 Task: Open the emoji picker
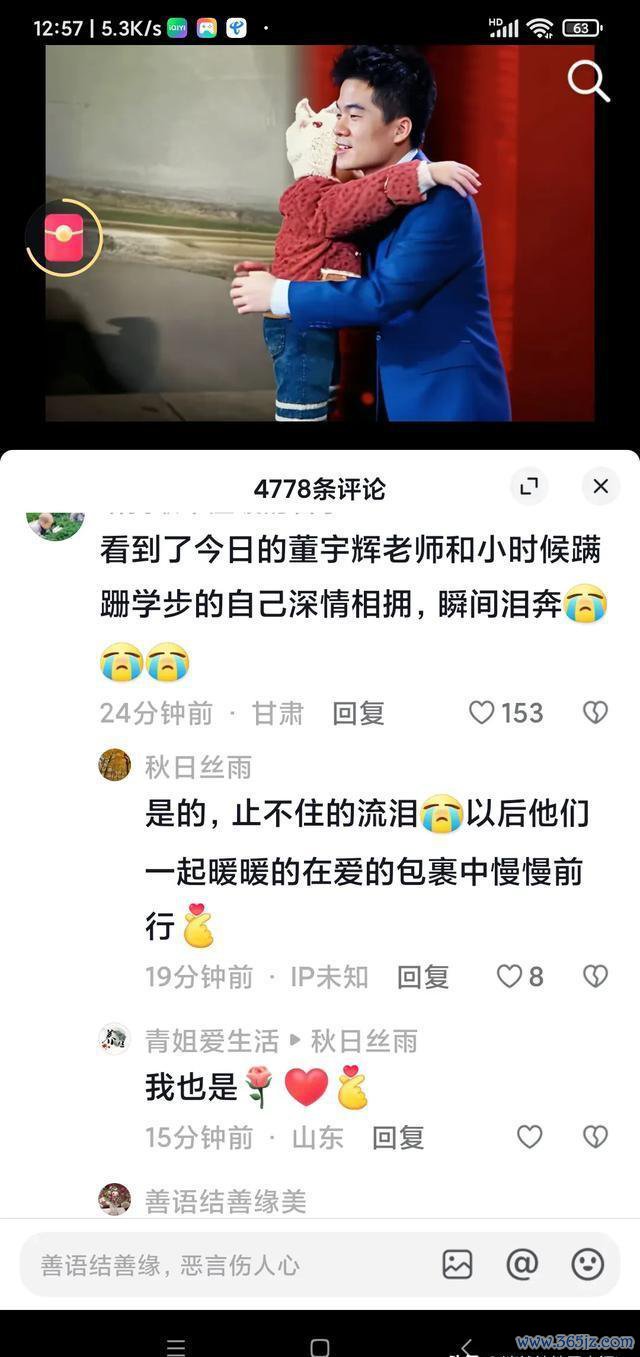[587, 1264]
